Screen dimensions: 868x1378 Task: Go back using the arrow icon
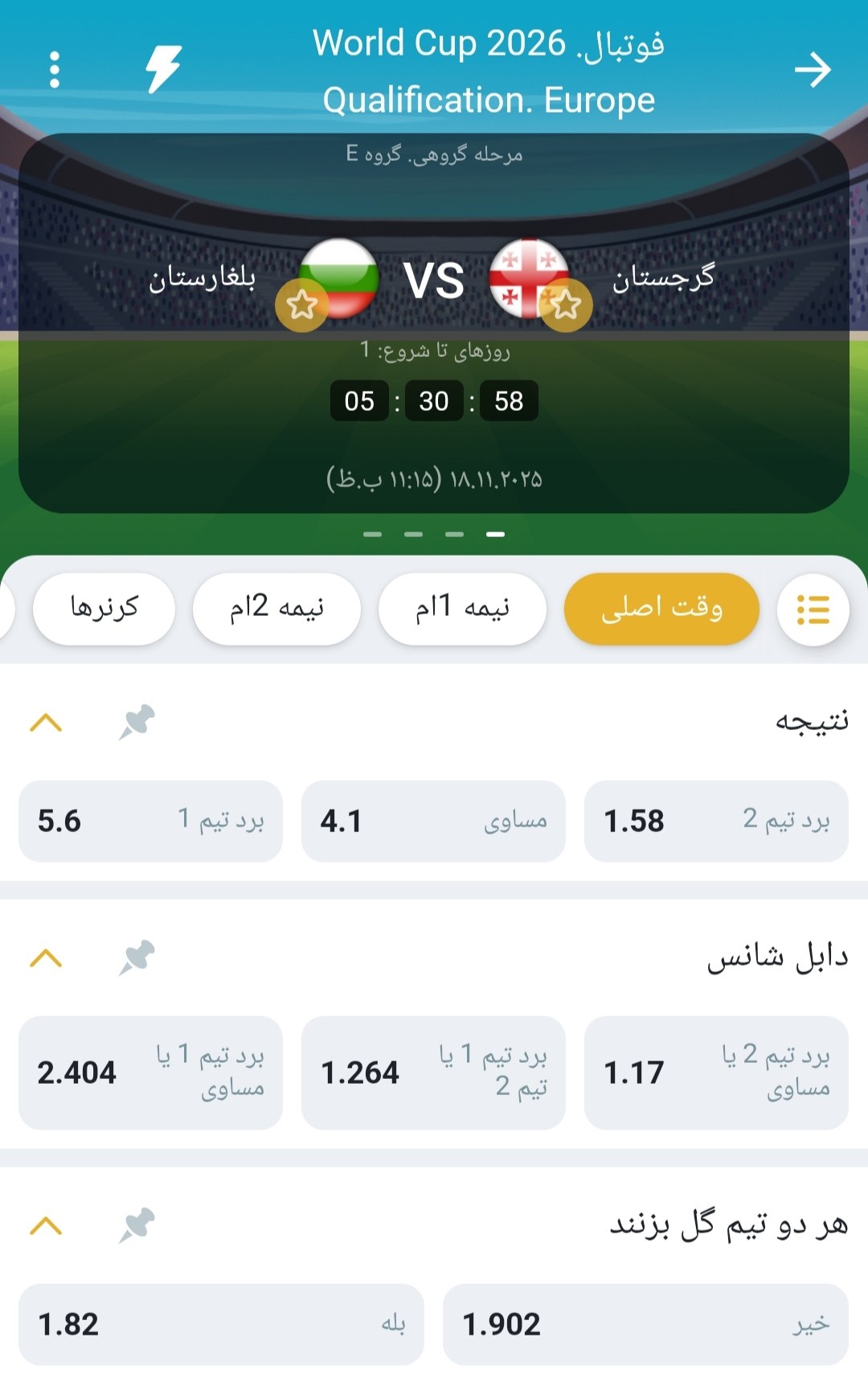coord(812,70)
